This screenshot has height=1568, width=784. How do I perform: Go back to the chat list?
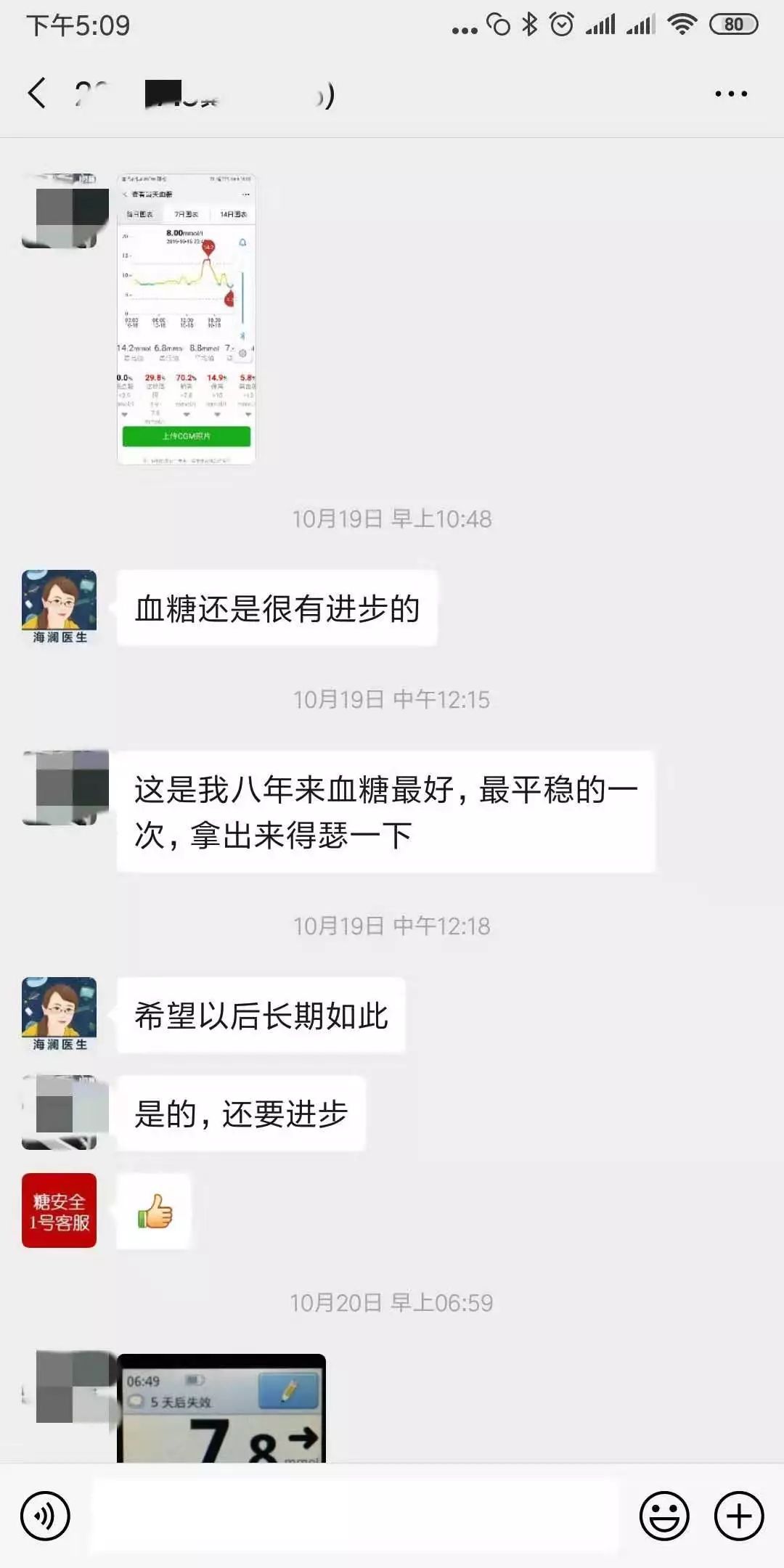click(38, 94)
